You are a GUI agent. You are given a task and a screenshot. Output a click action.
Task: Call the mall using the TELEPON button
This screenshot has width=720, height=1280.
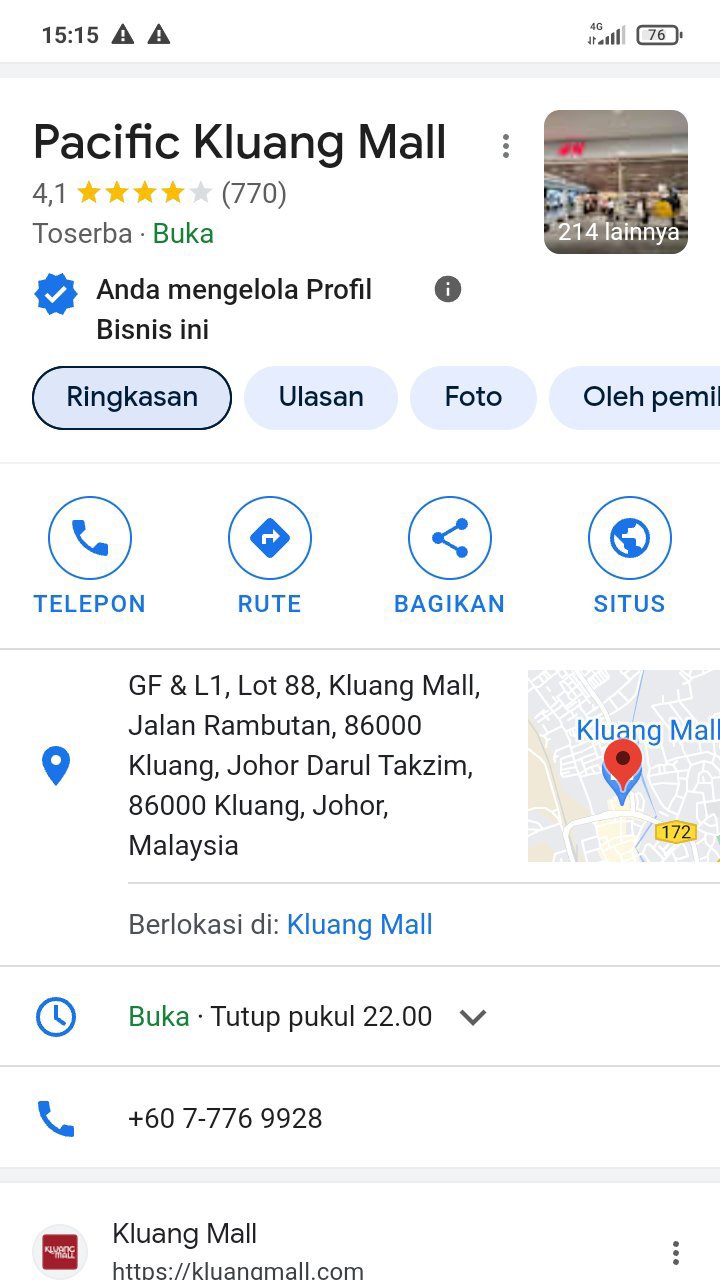90,556
